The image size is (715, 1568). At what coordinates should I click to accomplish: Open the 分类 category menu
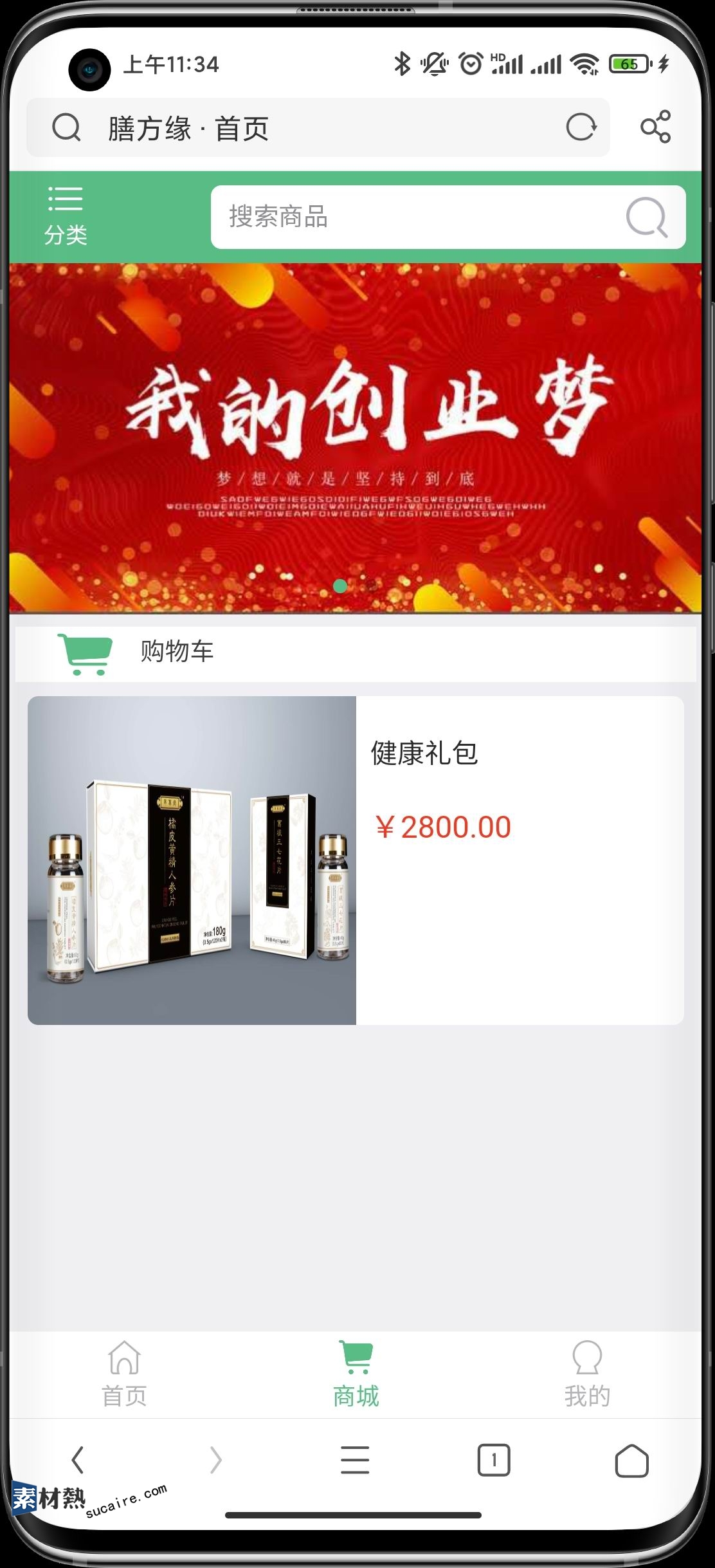pos(66,216)
